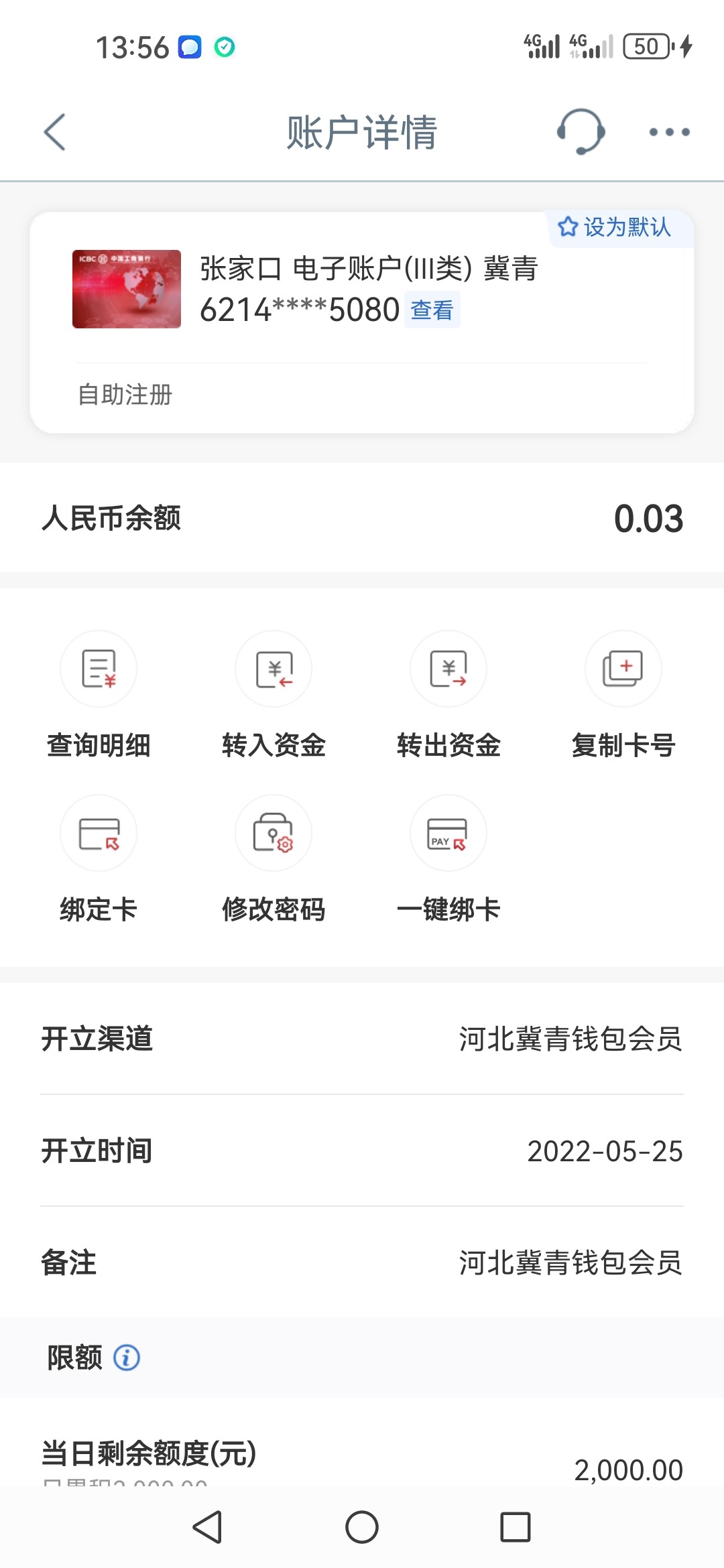Viewport: 724px width, 1568px height.
Task: Open 绑定卡 linked card option
Action: pyautogui.click(x=99, y=858)
